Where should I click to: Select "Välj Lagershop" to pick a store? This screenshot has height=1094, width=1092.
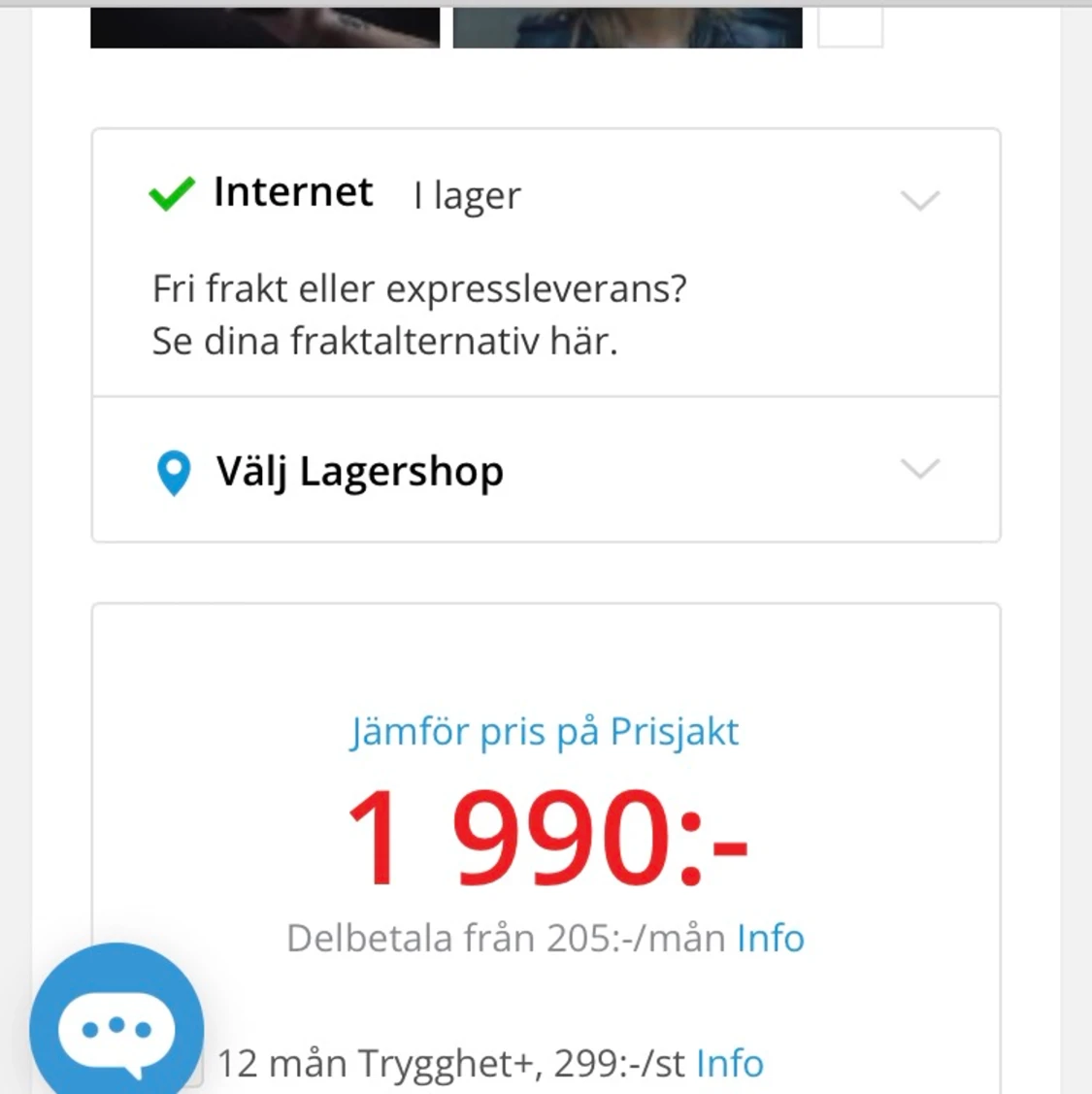pyautogui.click(x=358, y=471)
